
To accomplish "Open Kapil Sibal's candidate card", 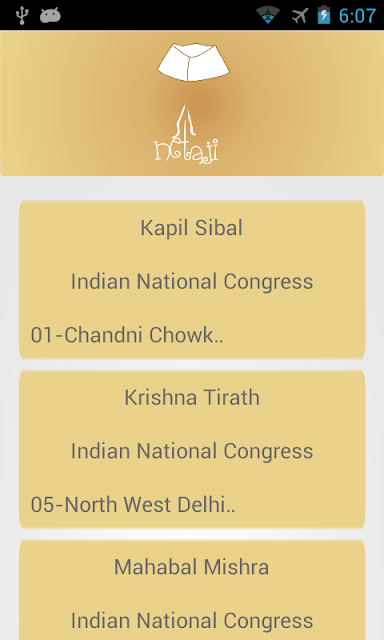I will 192,280.
